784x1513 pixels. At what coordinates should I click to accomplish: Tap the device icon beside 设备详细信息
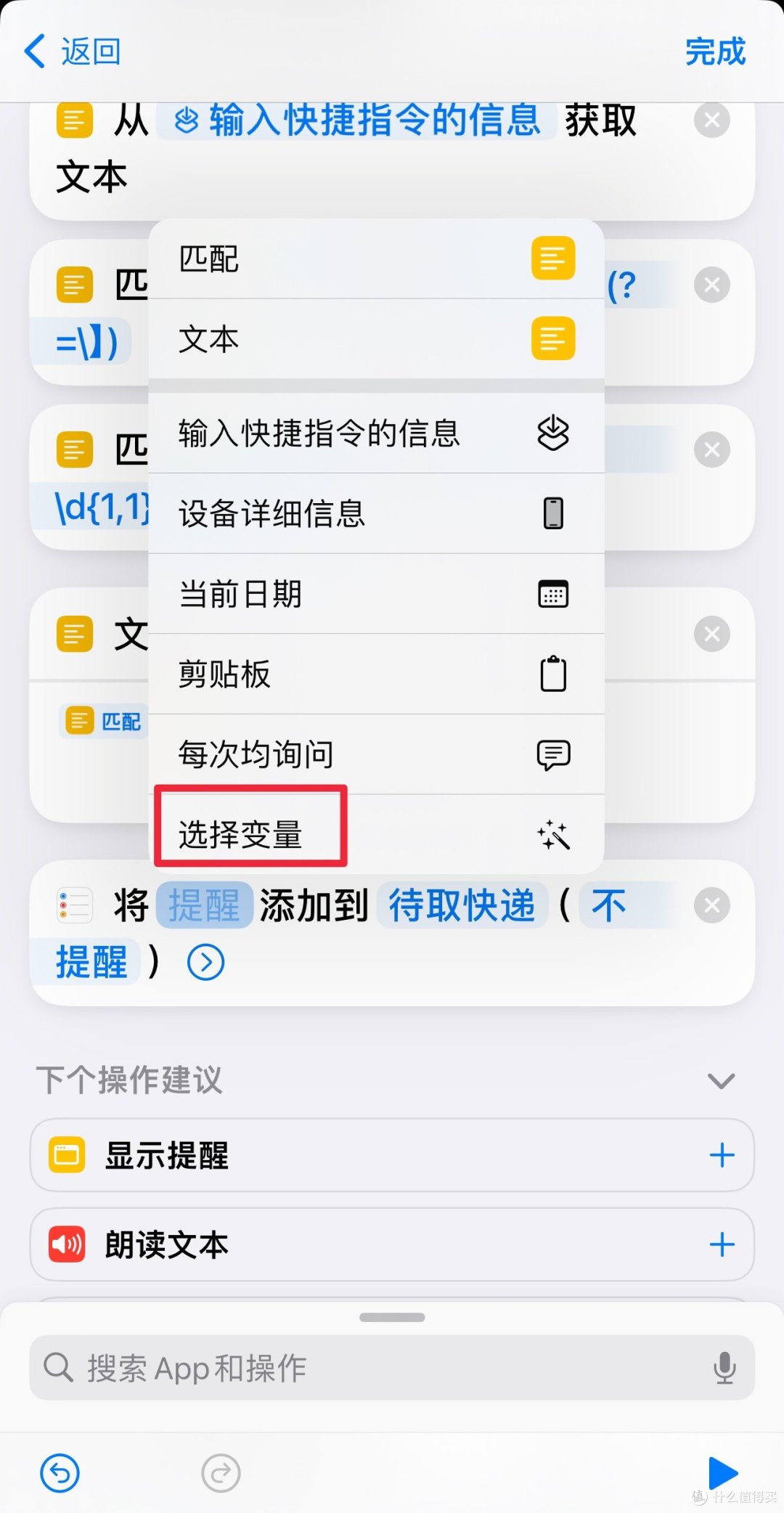pos(553,513)
